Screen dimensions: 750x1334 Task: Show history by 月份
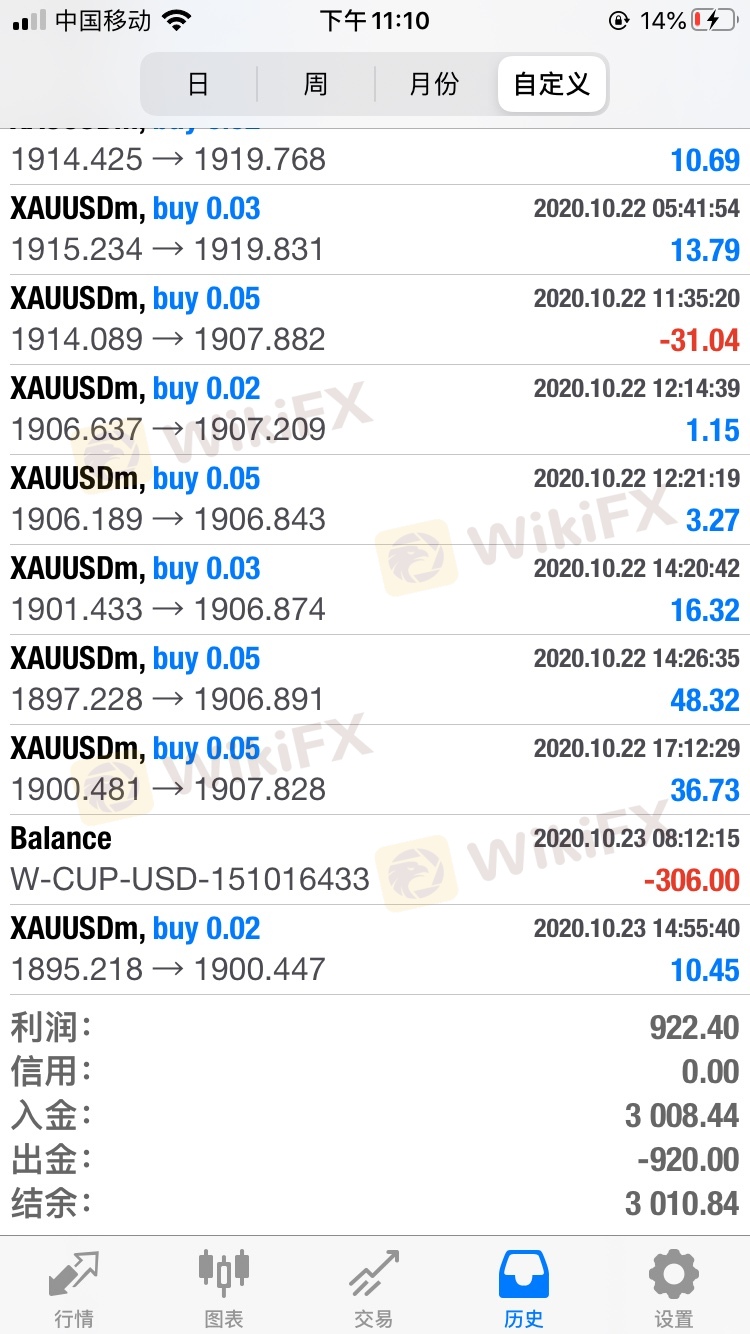coord(434,84)
